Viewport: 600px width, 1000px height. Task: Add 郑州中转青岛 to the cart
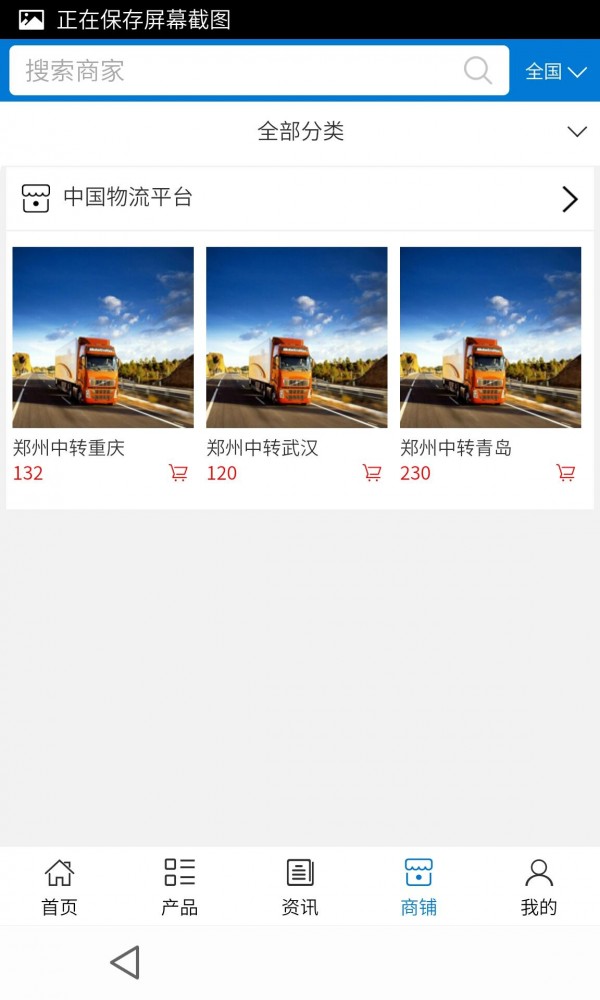[566, 473]
